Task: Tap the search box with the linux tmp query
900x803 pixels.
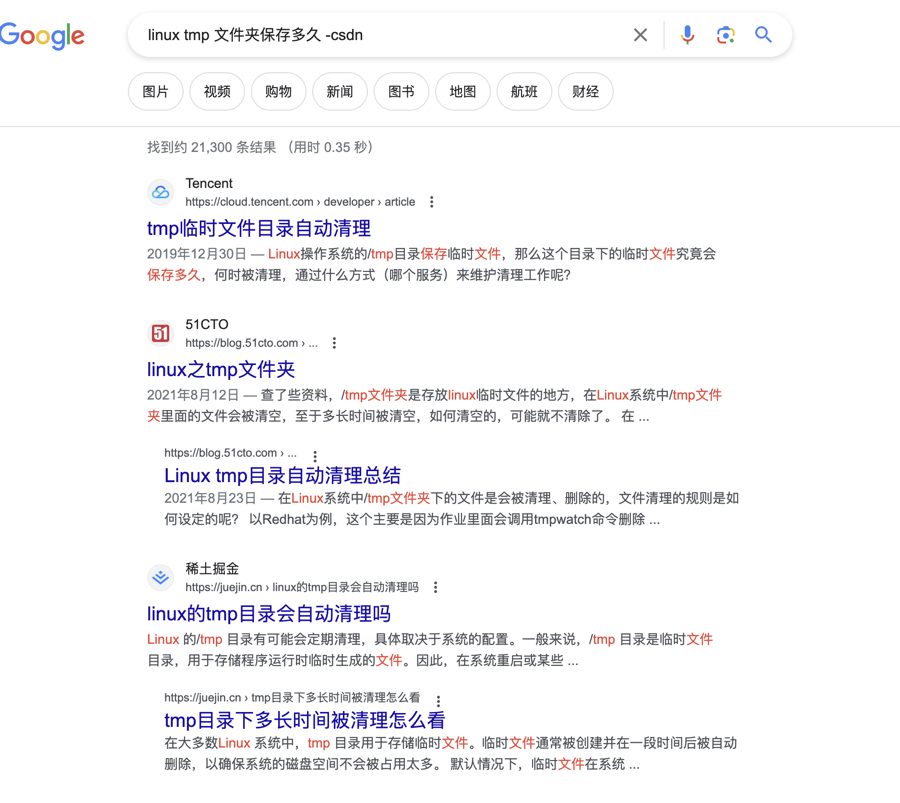Action: (x=380, y=35)
